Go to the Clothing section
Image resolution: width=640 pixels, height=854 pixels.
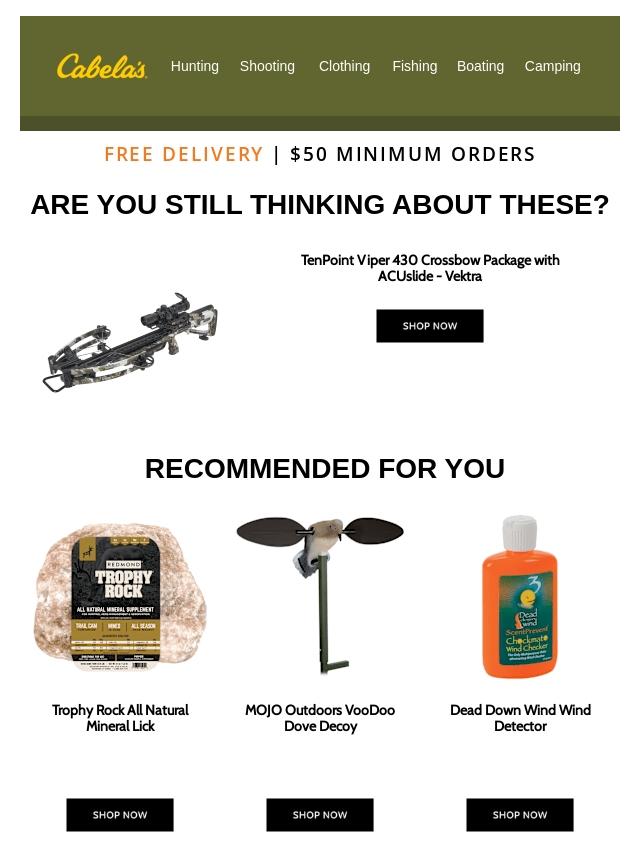click(344, 66)
